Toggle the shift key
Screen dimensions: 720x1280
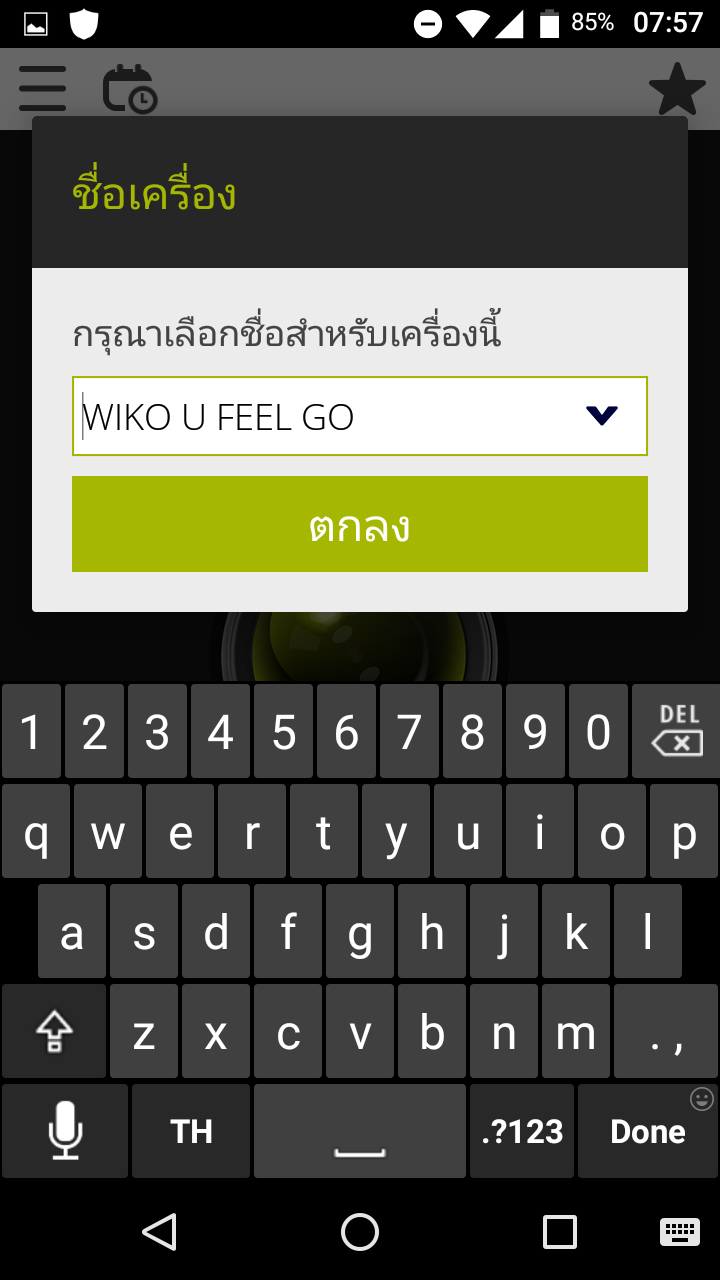tap(54, 1031)
